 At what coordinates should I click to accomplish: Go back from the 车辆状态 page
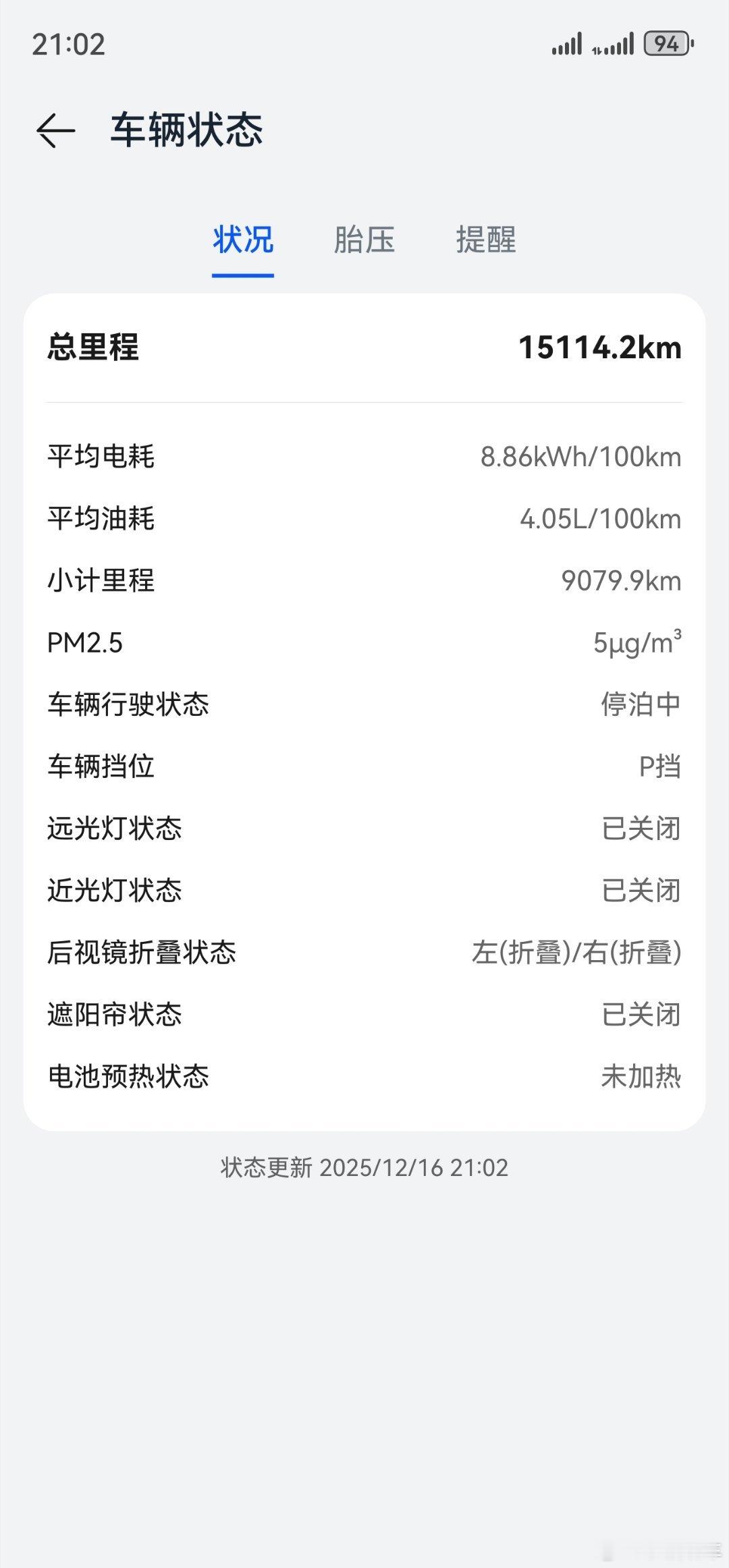point(55,130)
